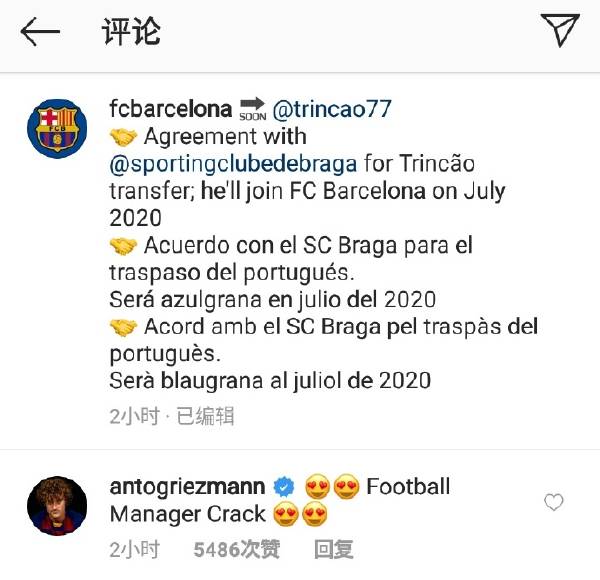Open the fcbarcelona username
Viewport: 600px width, 580px height.
[170, 109]
